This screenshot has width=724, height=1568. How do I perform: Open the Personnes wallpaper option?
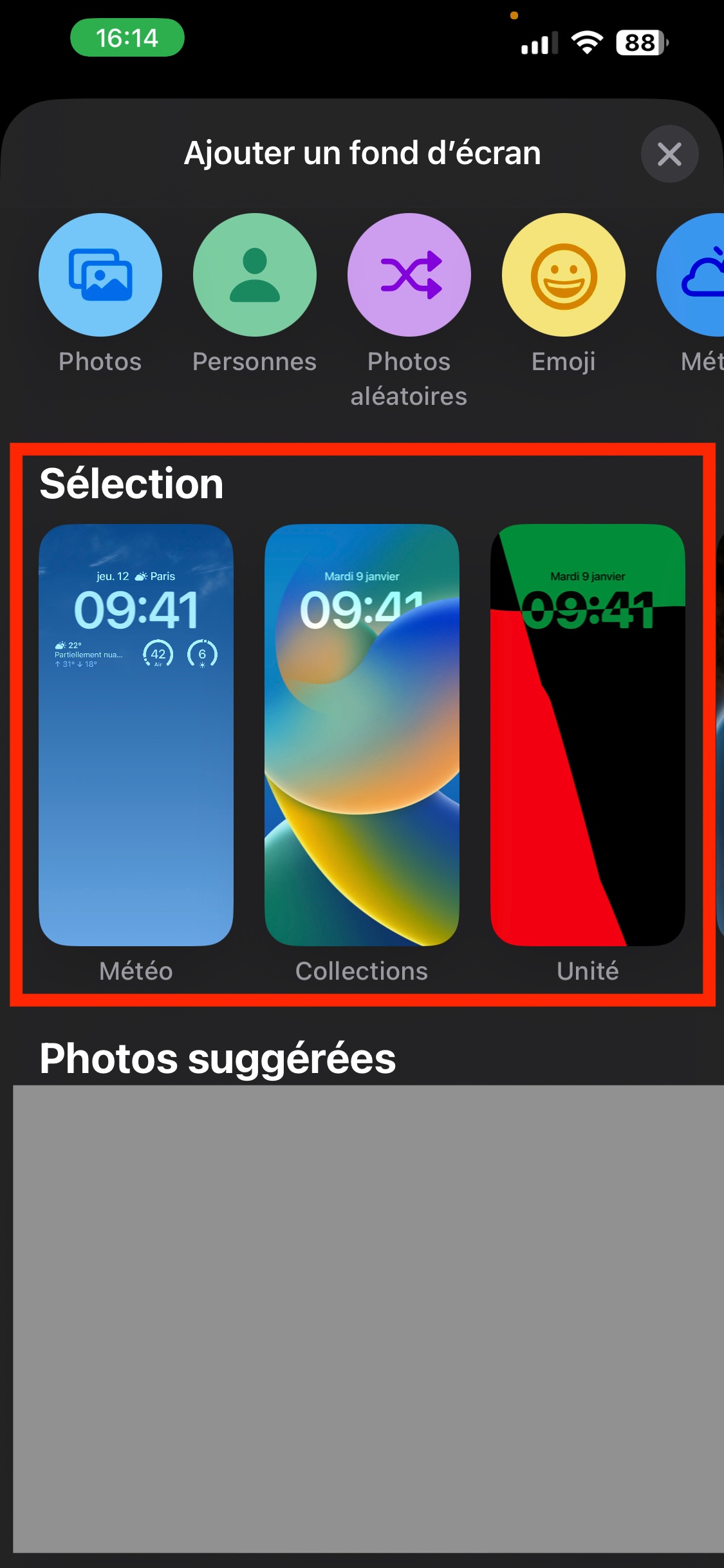[x=255, y=275]
